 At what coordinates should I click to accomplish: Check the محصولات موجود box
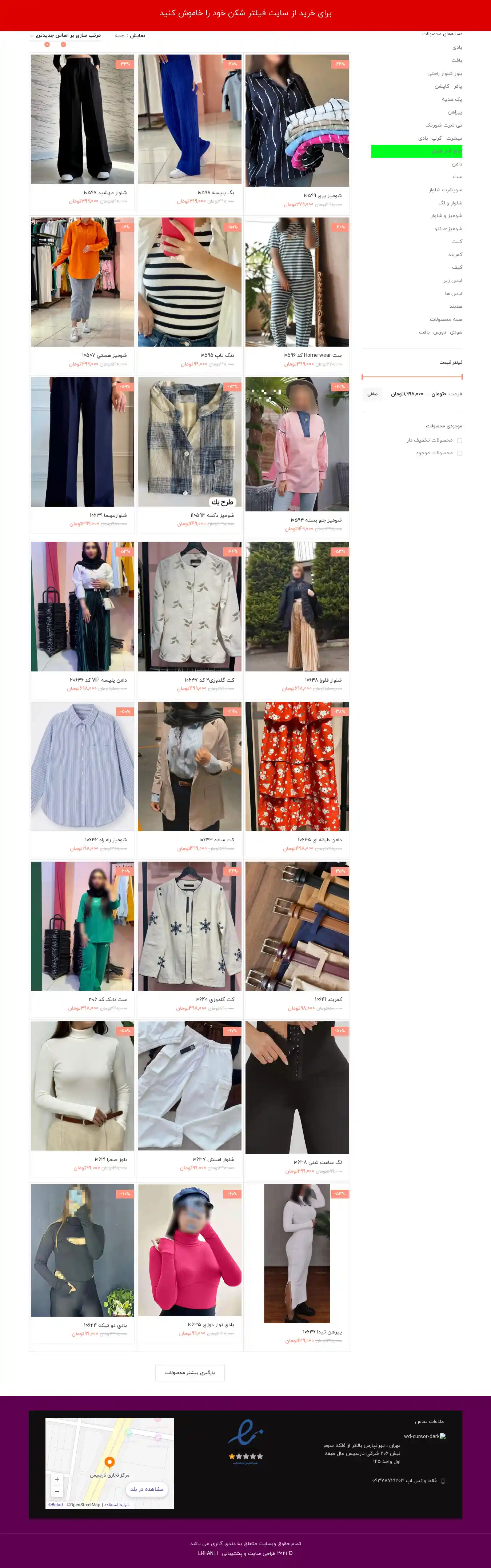coord(459,453)
